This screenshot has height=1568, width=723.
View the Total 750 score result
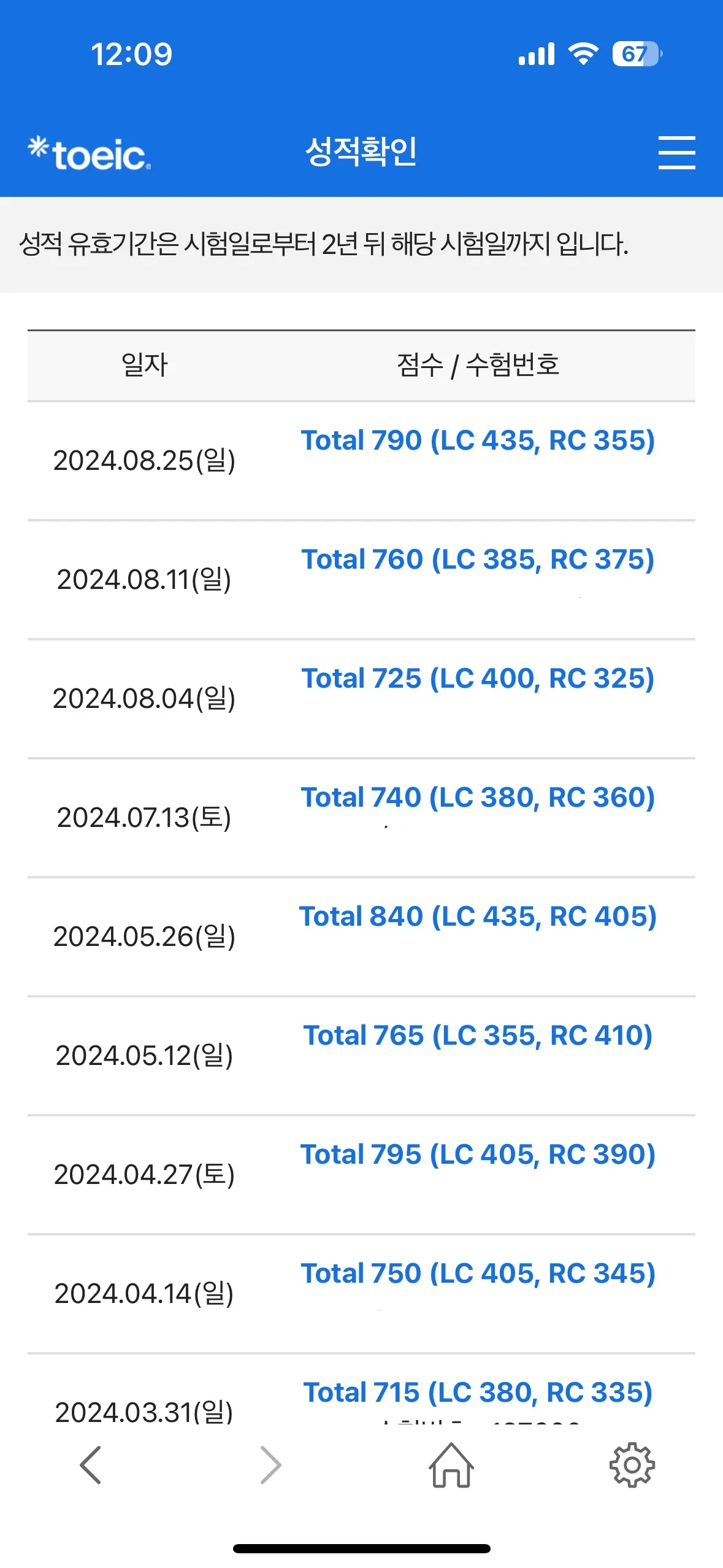478,1274
